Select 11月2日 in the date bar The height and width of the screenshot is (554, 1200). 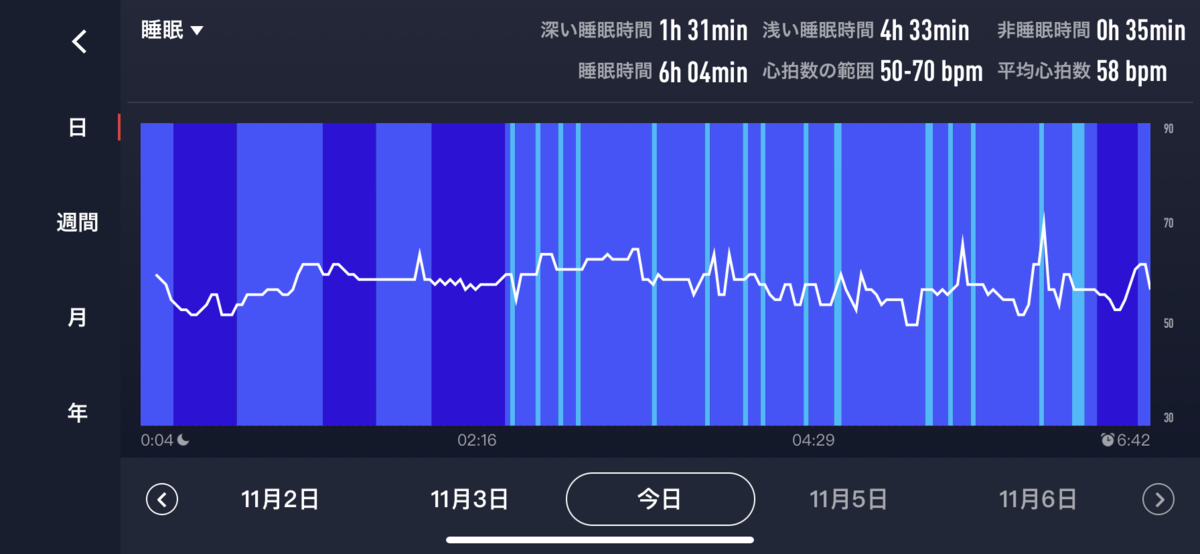click(x=280, y=499)
